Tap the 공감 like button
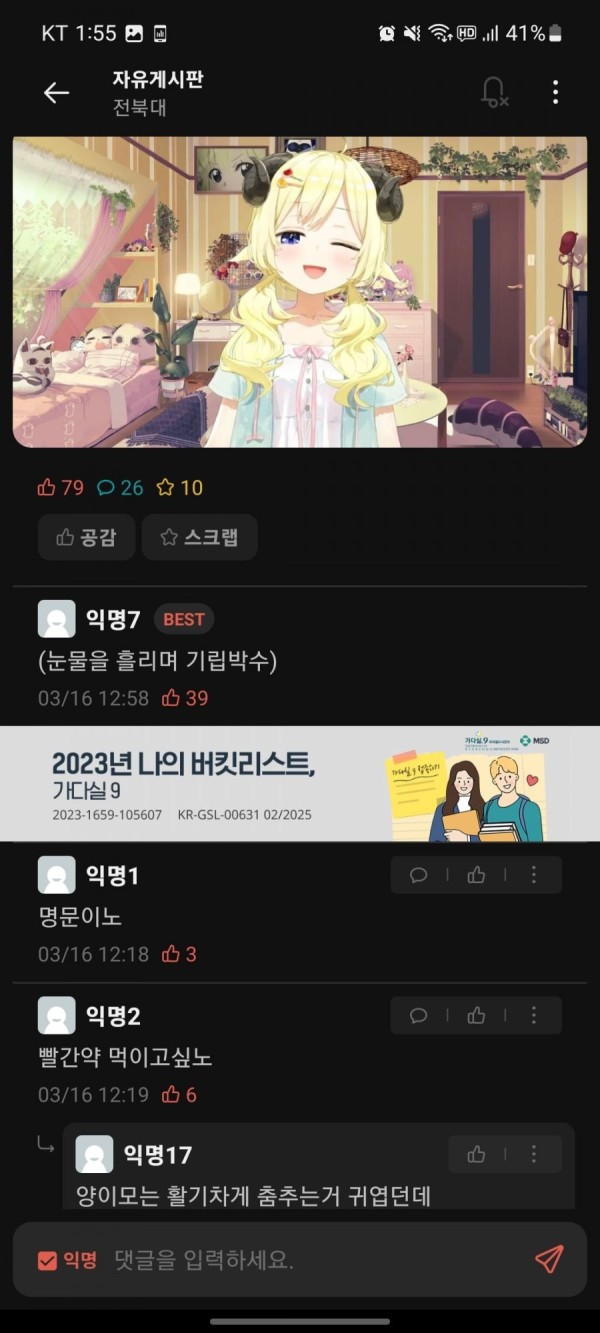The height and width of the screenshot is (1333, 600). point(86,537)
